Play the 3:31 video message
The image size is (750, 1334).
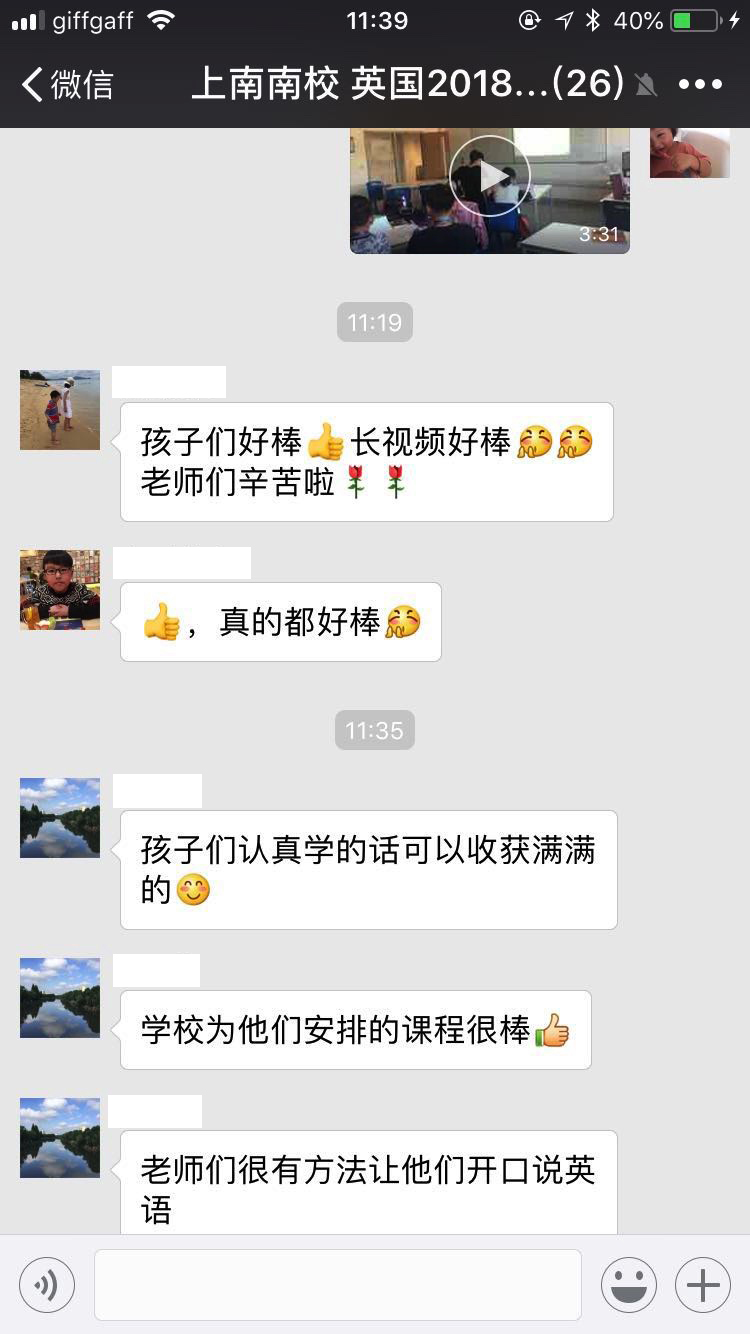pos(489,176)
